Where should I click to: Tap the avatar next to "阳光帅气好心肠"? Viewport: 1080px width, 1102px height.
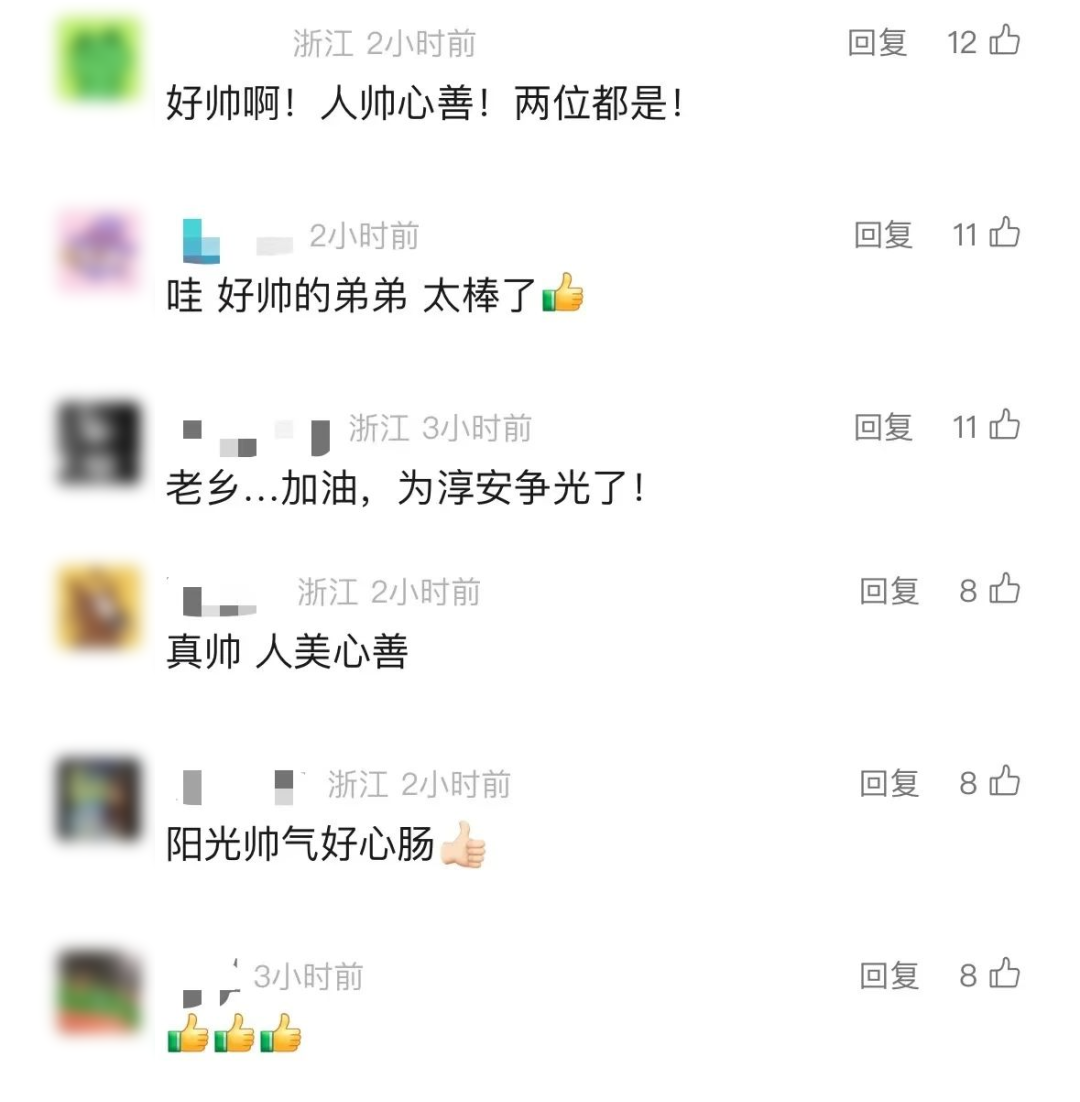pos(98,798)
